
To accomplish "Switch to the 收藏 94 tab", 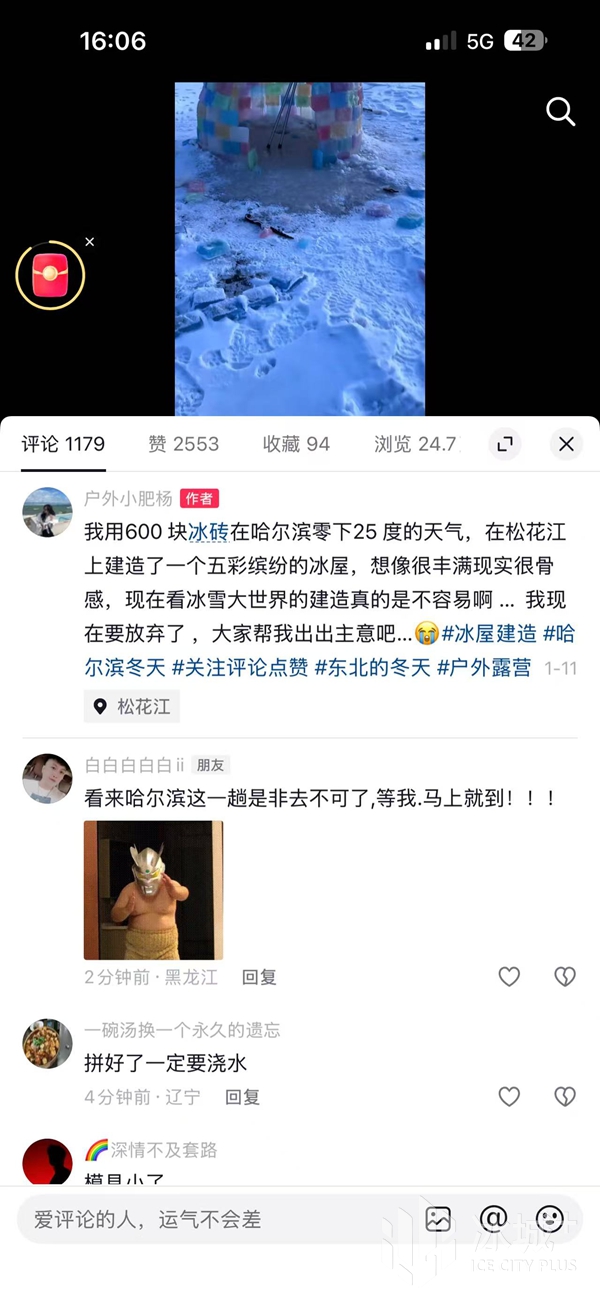I will coord(296,444).
